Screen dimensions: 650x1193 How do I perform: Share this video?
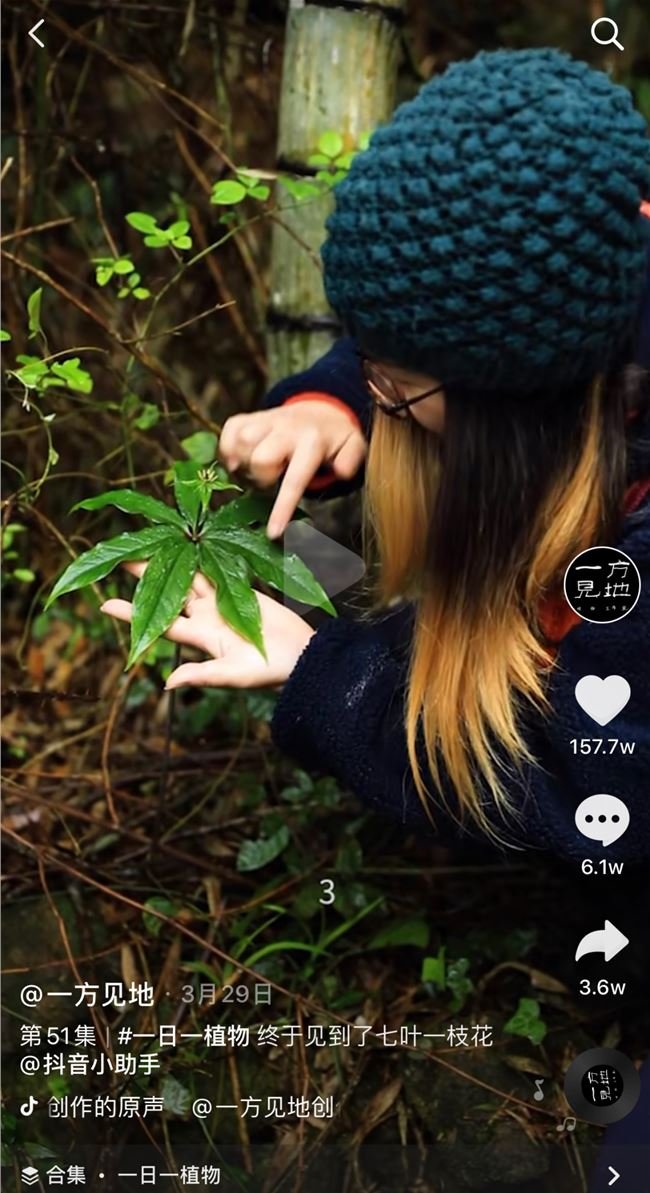(x=602, y=942)
